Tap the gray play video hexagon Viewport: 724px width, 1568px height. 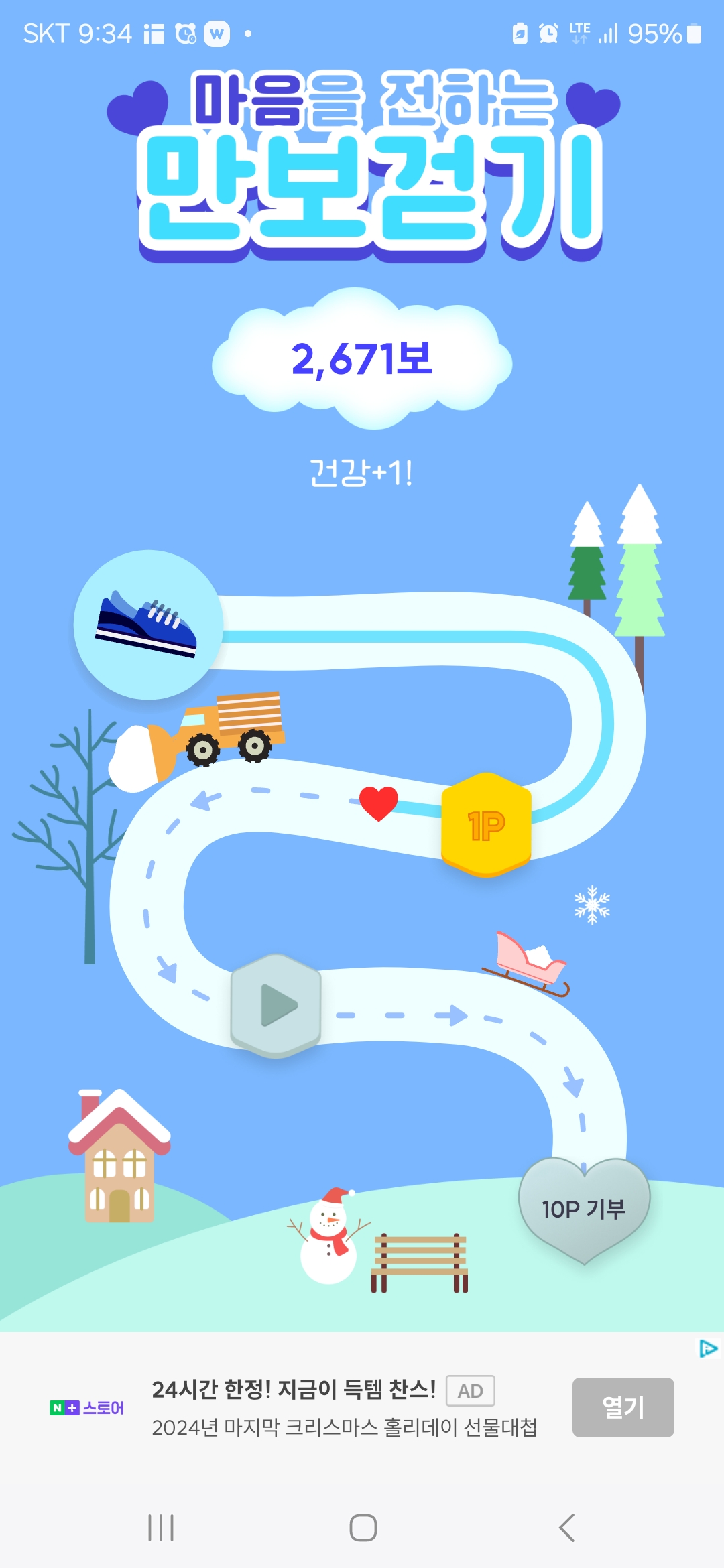point(276,1005)
